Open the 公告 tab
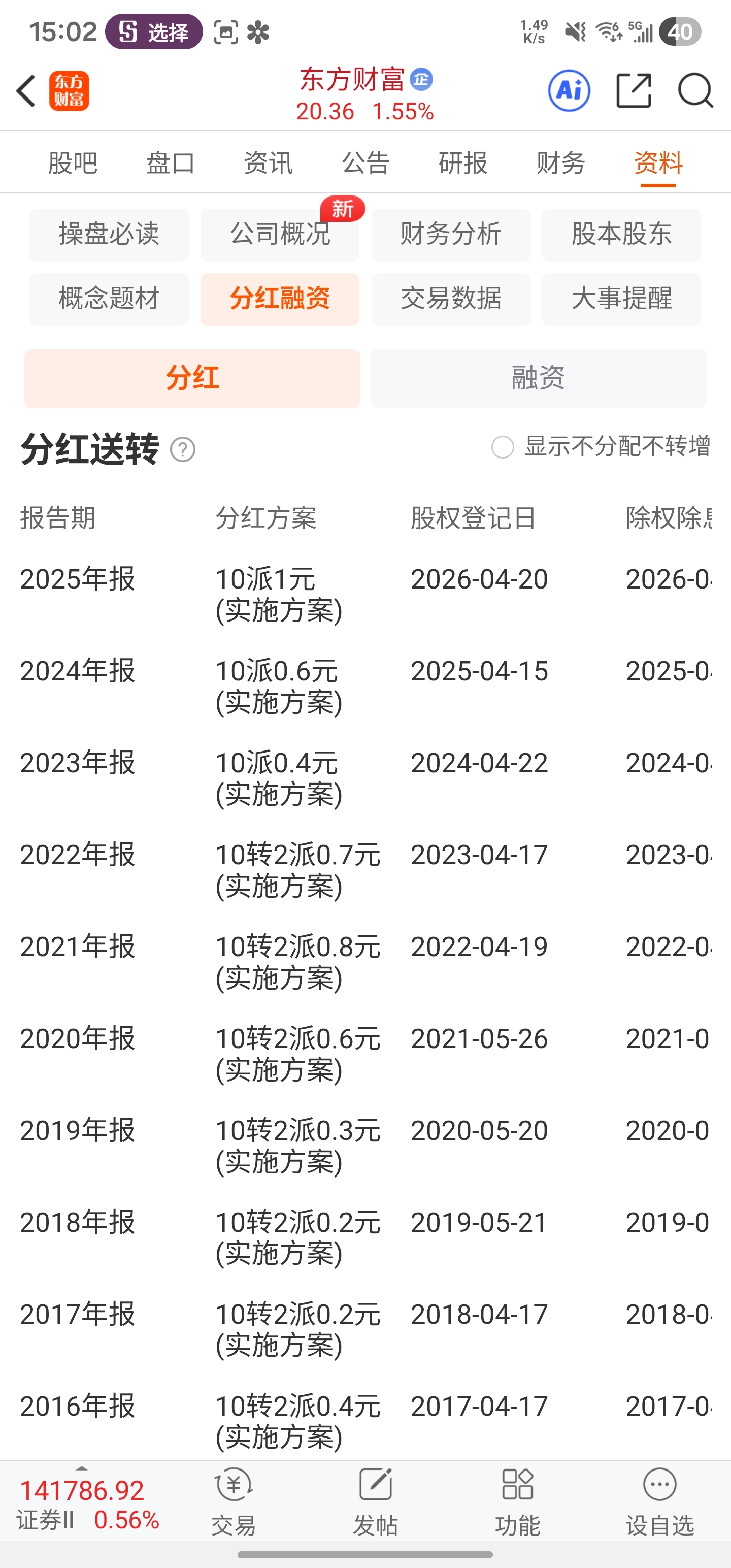This screenshot has width=731, height=1568. point(365,163)
